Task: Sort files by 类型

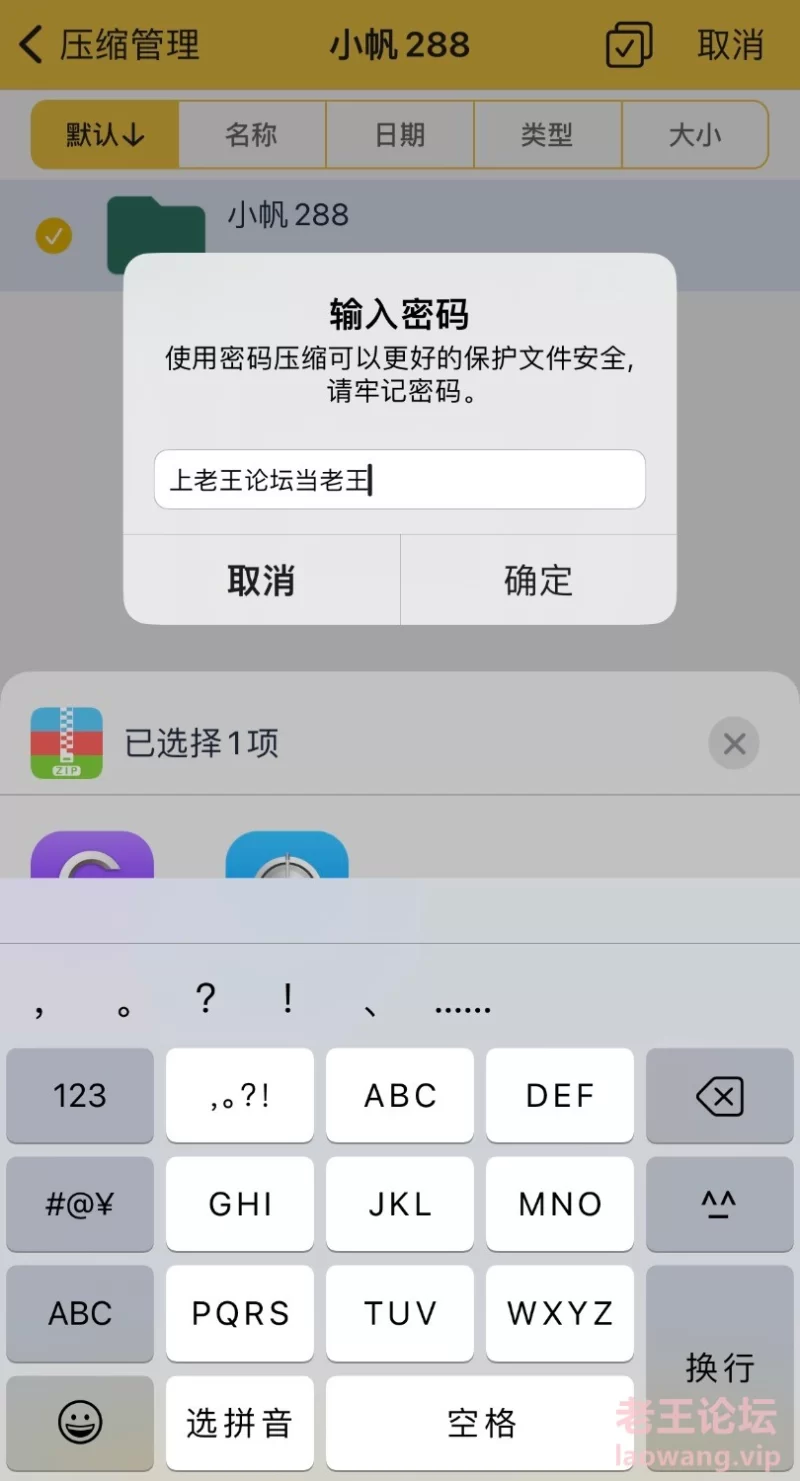Action: [x=547, y=135]
